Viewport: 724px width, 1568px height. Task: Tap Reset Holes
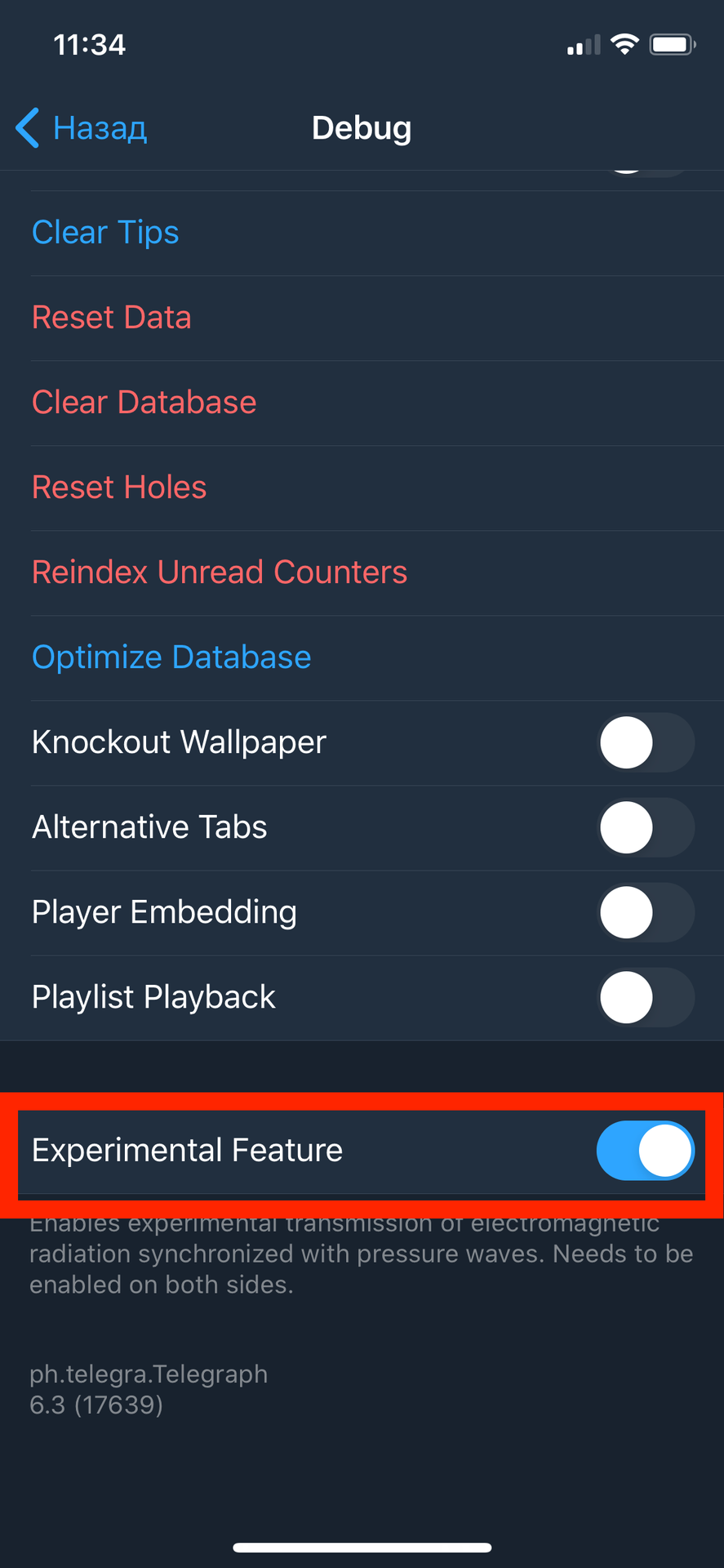119,488
